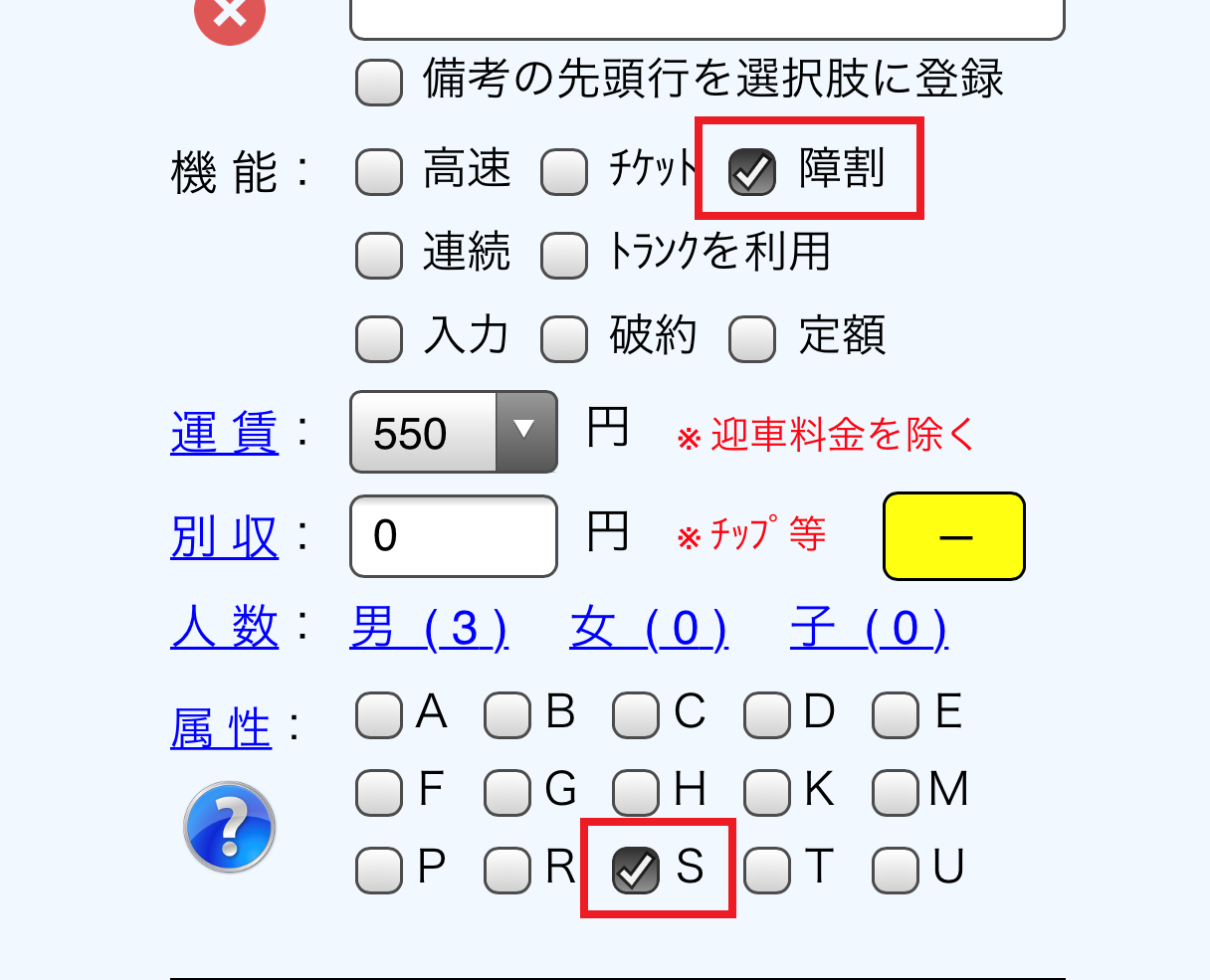The image size is (1210, 980).
Task: Tap the yellow minus button
Action: (953, 535)
